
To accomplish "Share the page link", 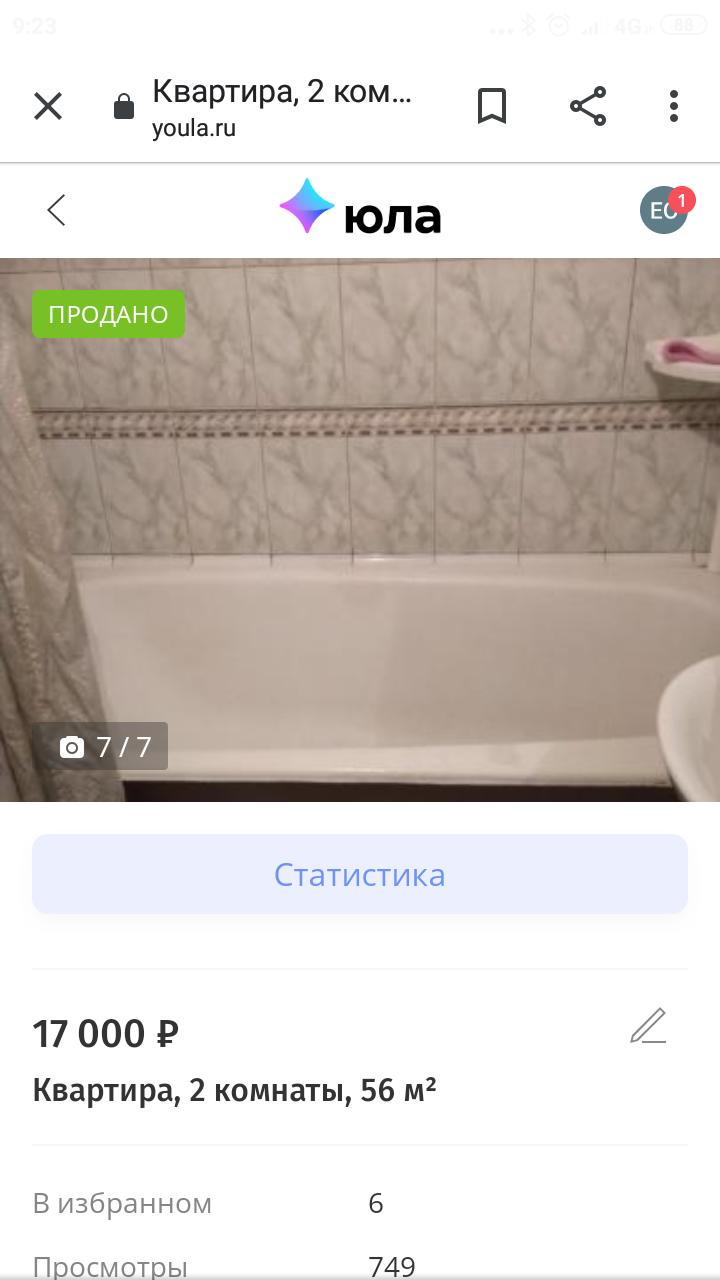I will click(x=588, y=106).
